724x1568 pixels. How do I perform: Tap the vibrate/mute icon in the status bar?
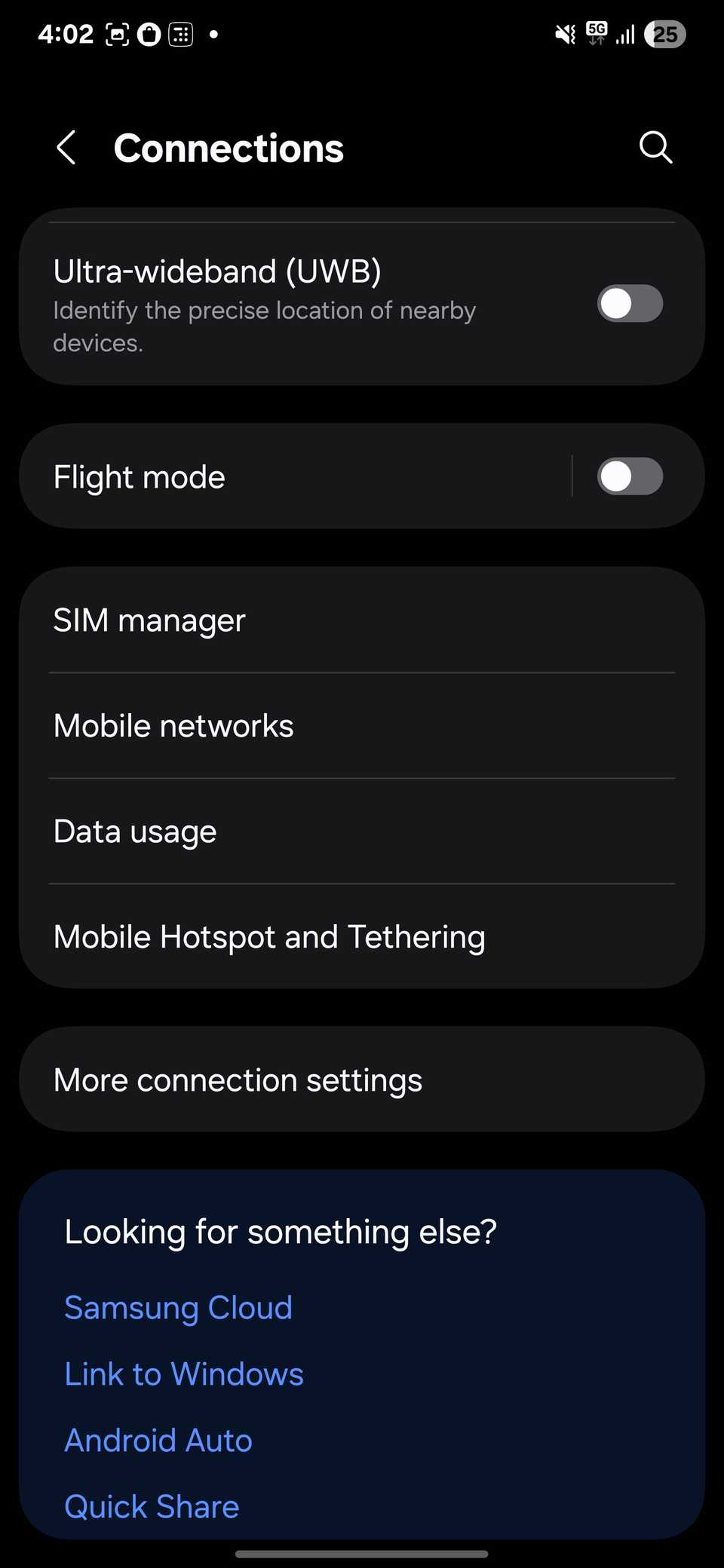(x=563, y=34)
